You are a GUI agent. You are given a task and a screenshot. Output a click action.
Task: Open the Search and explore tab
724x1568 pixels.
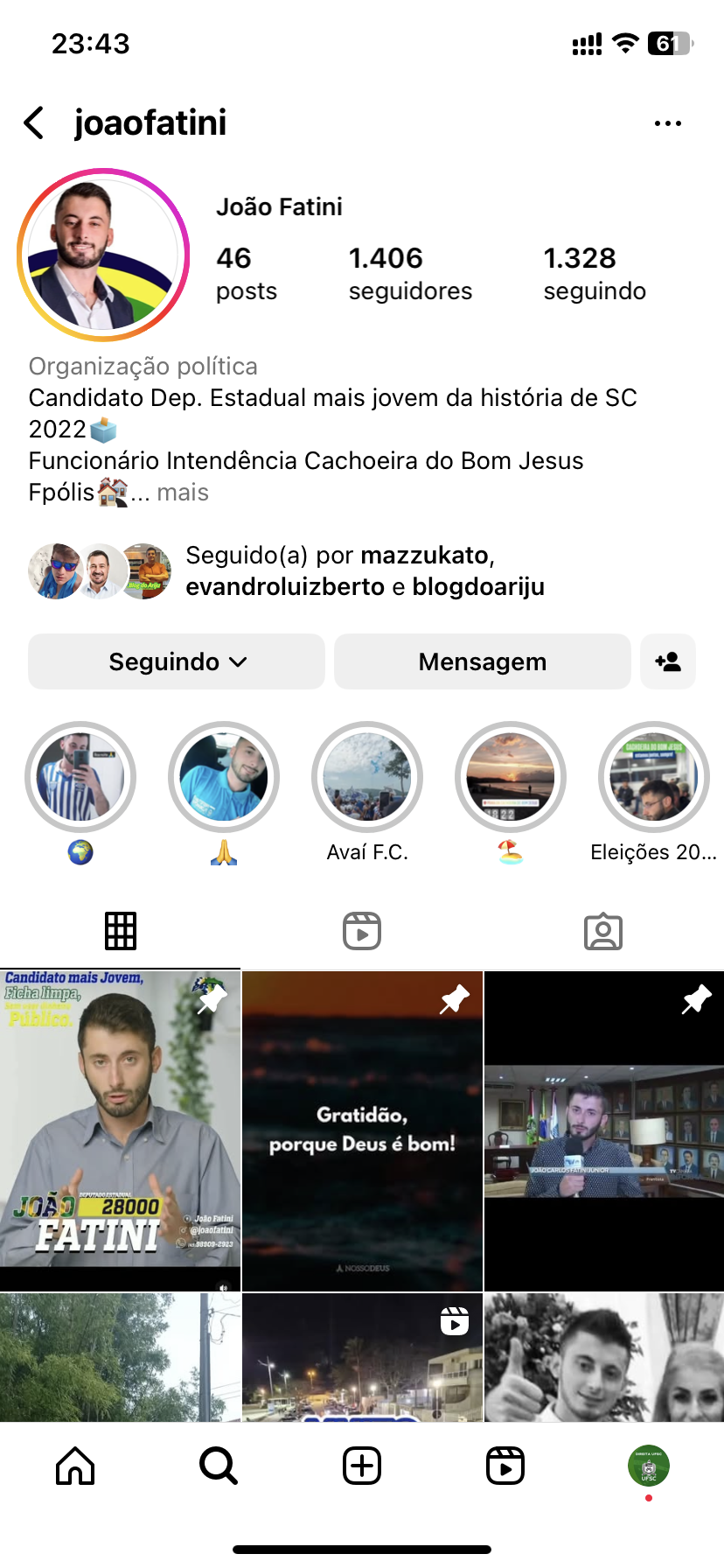coord(219,1466)
